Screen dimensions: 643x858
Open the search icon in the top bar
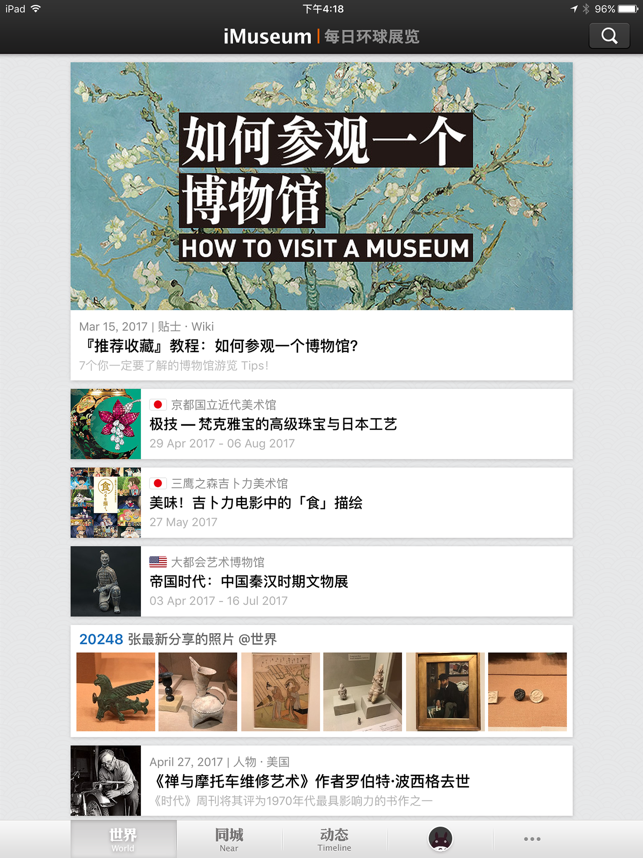click(609, 36)
